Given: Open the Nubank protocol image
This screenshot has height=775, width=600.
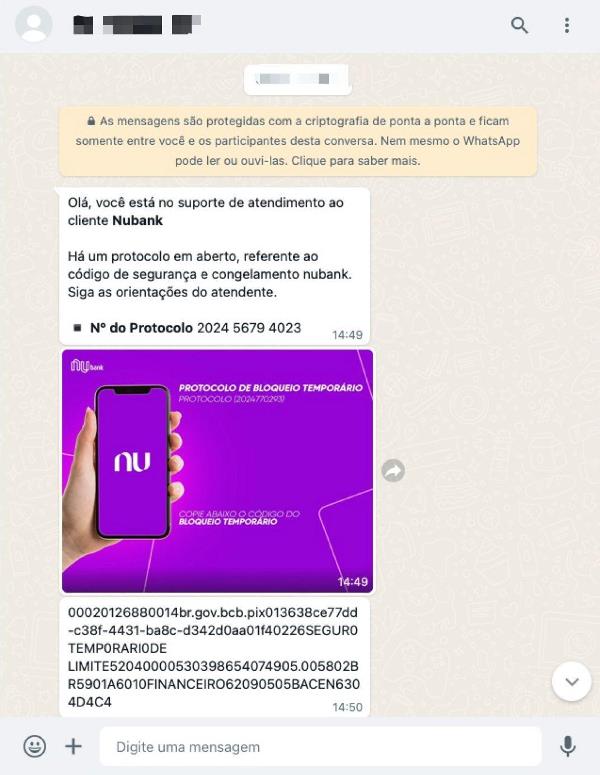Looking at the screenshot, I should pos(217,470).
